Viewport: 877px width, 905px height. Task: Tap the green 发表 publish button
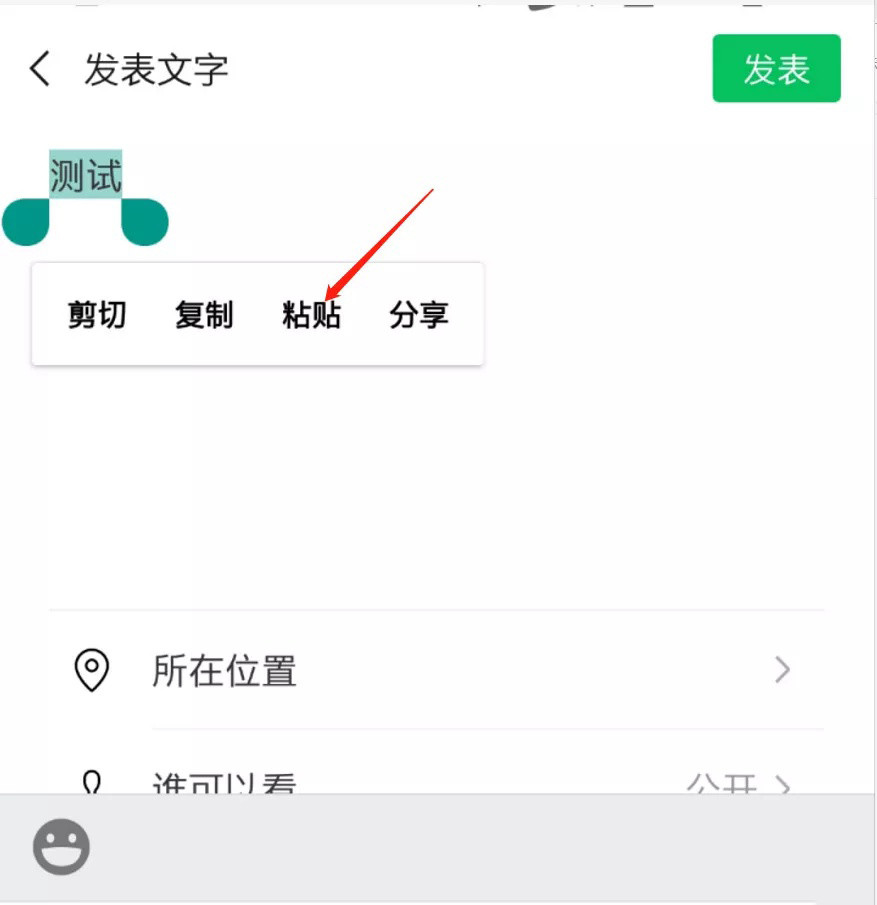(776, 69)
